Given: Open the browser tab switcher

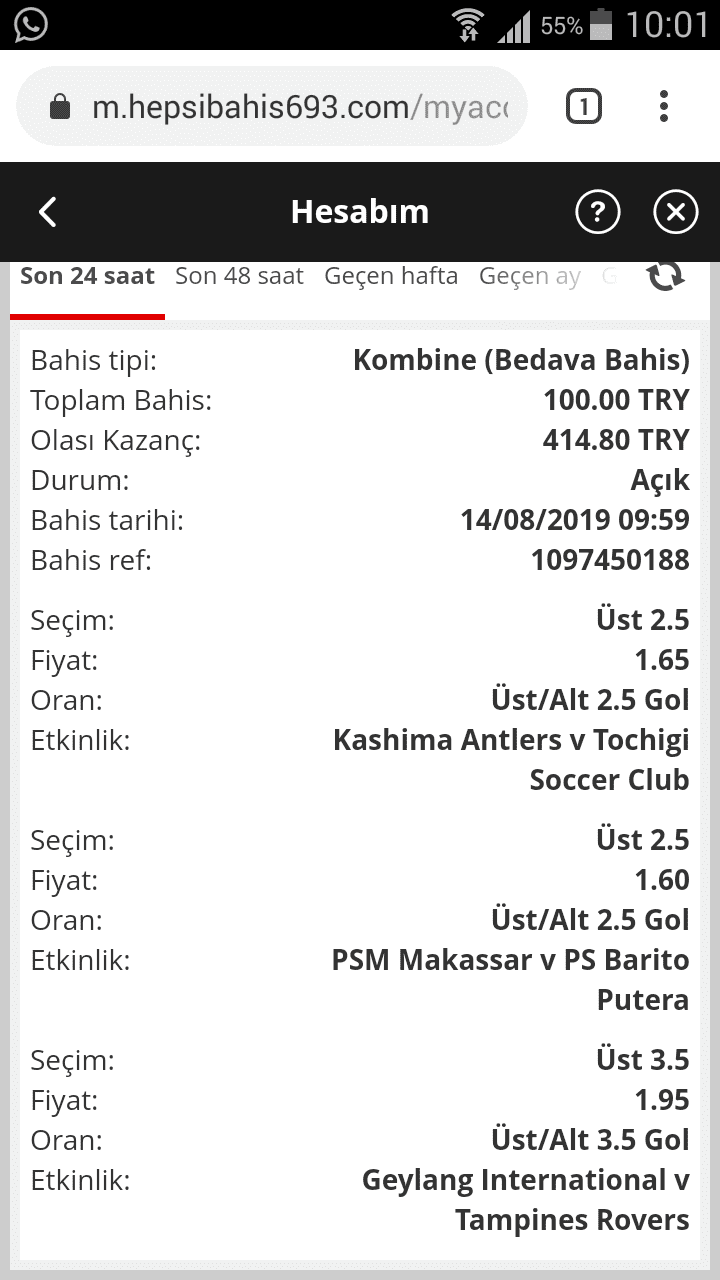Looking at the screenshot, I should pos(584,106).
